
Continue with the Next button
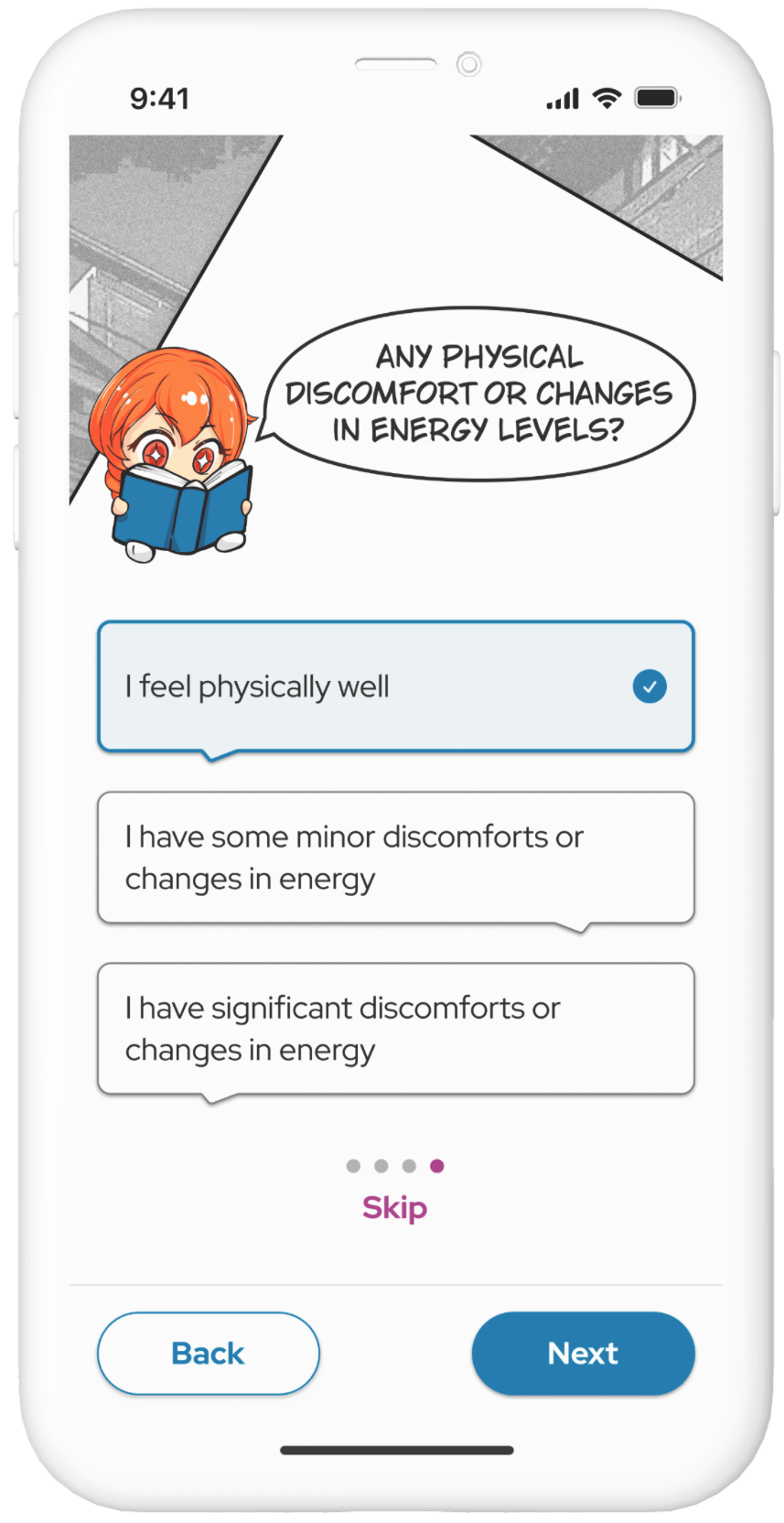tap(583, 1354)
